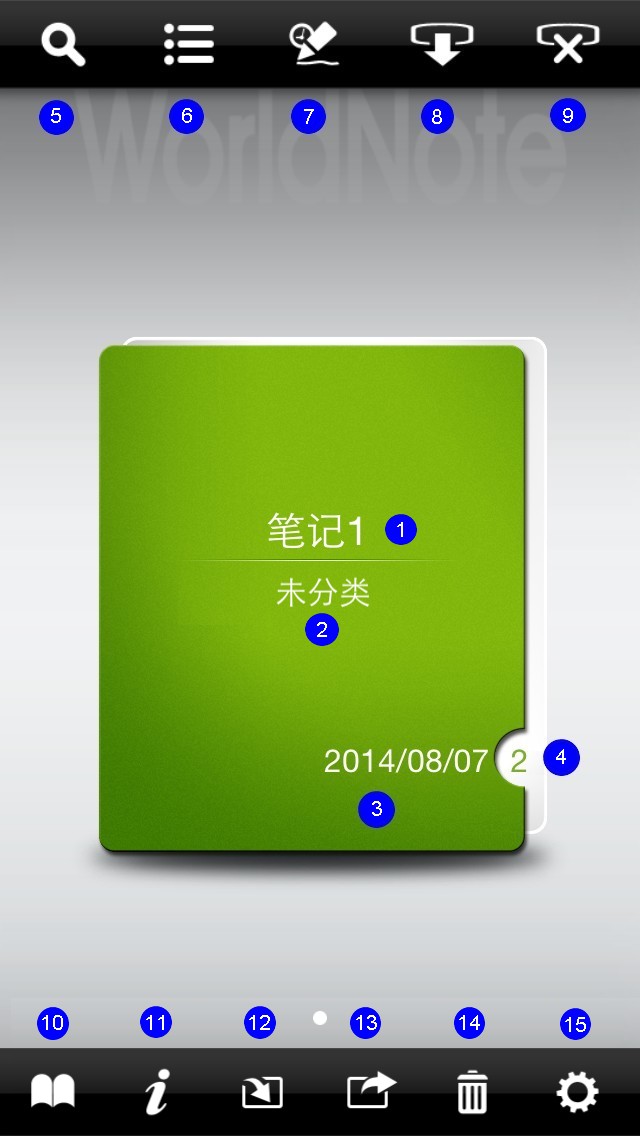Open the search magnifier icon
640x1136 pixels.
[63, 45]
